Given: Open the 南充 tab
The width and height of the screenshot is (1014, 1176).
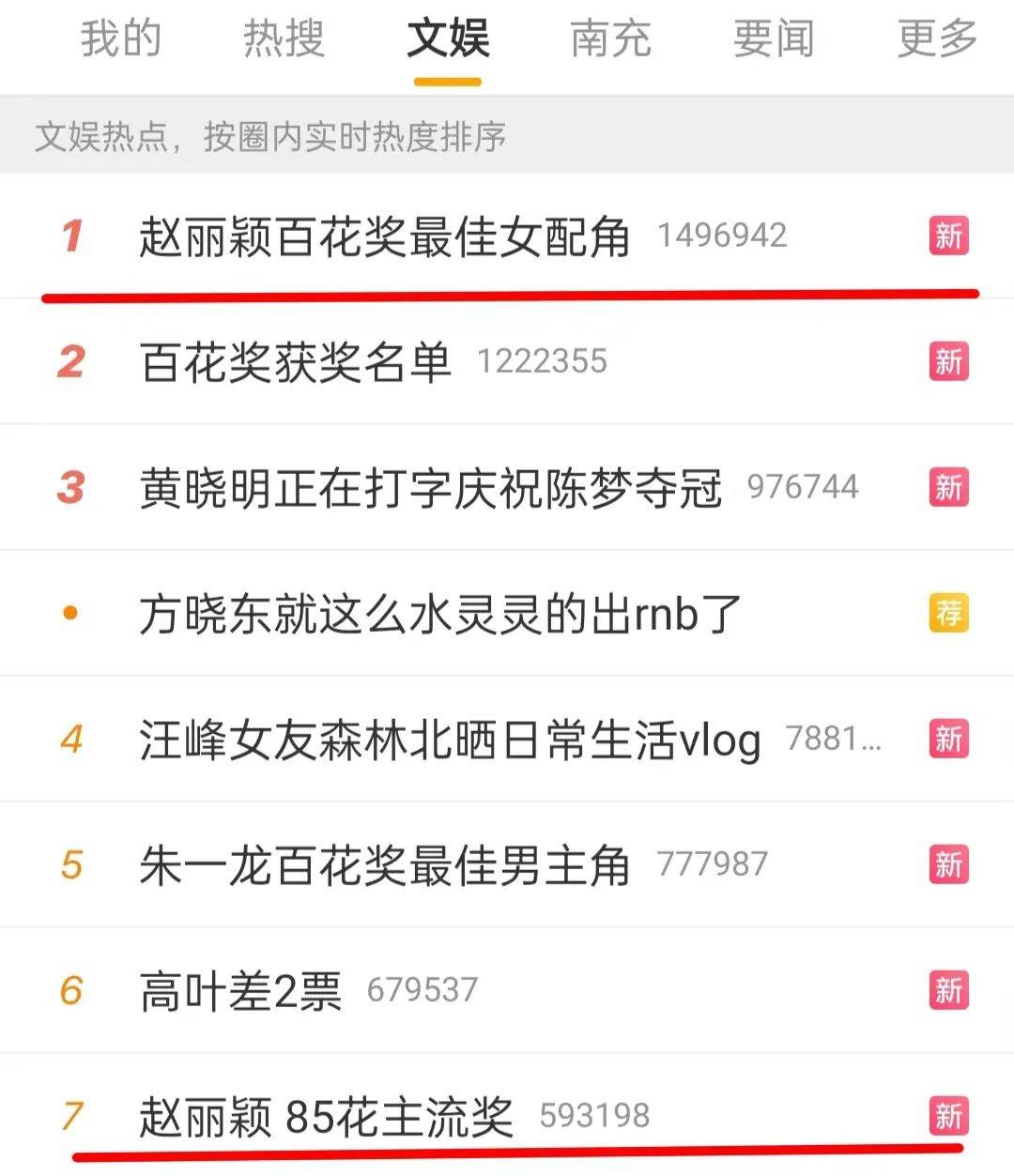Looking at the screenshot, I should tap(610, 39).
